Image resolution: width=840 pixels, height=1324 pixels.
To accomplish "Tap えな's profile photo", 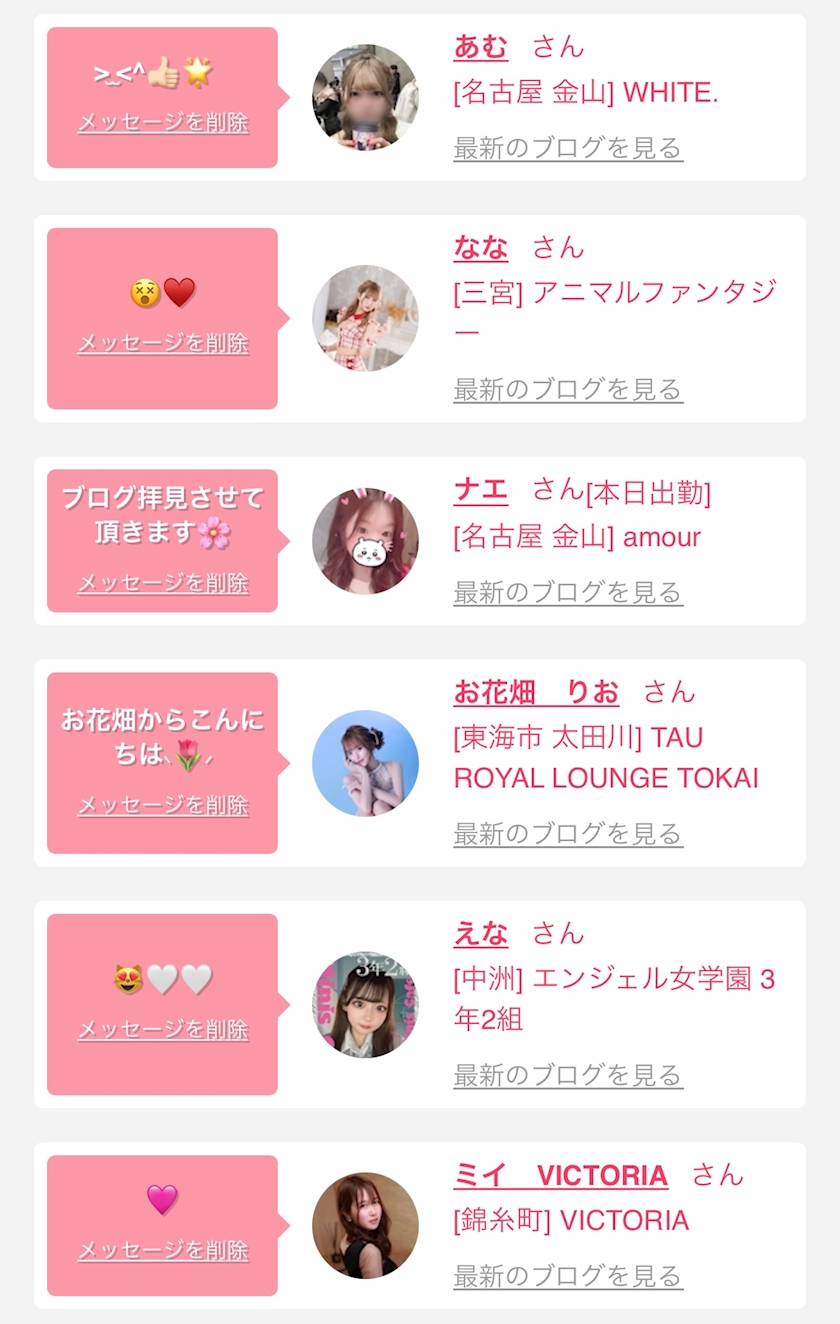I will pos(365,1005).
